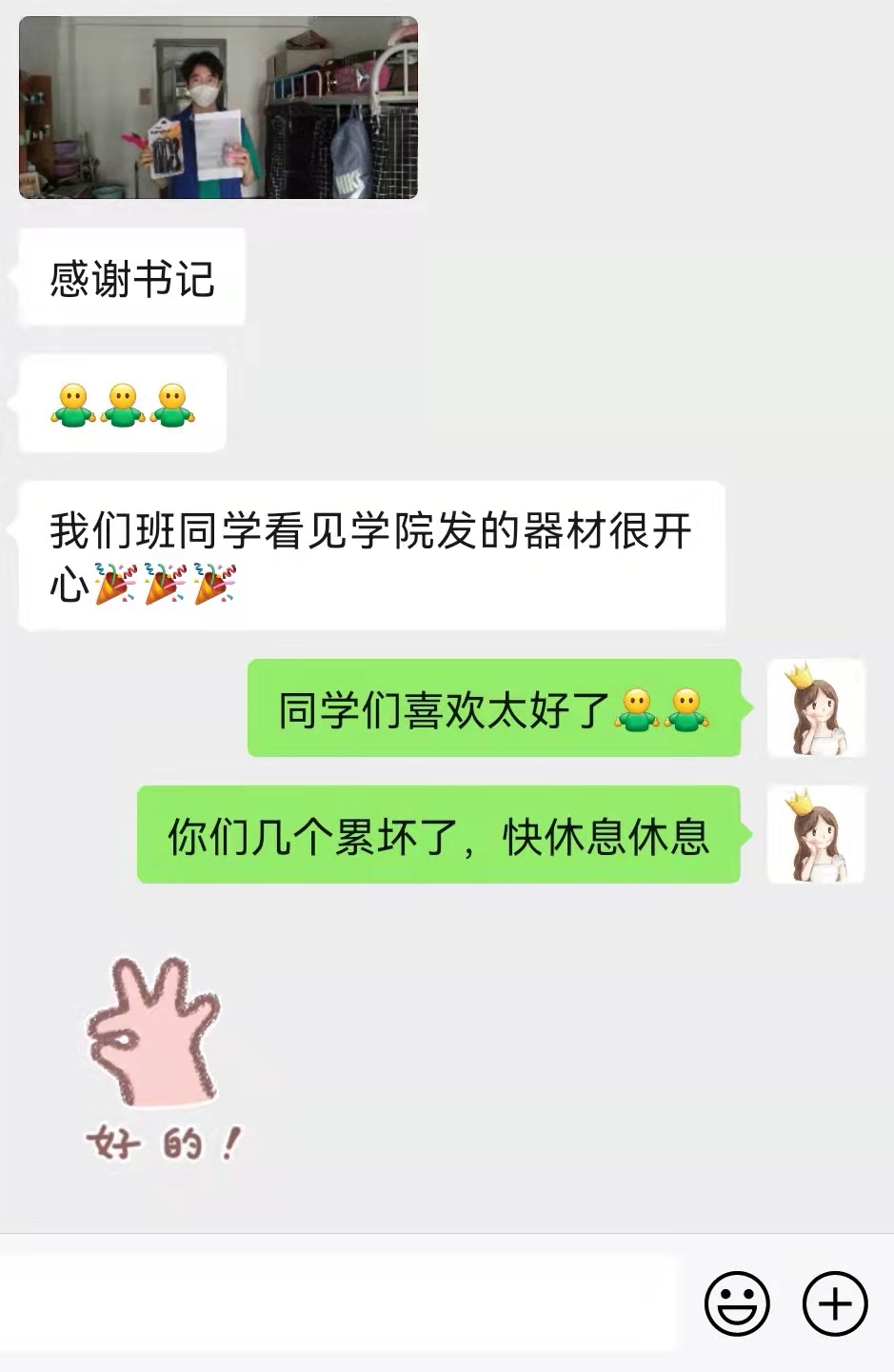Open the emoji picker

pos(736,1302)
